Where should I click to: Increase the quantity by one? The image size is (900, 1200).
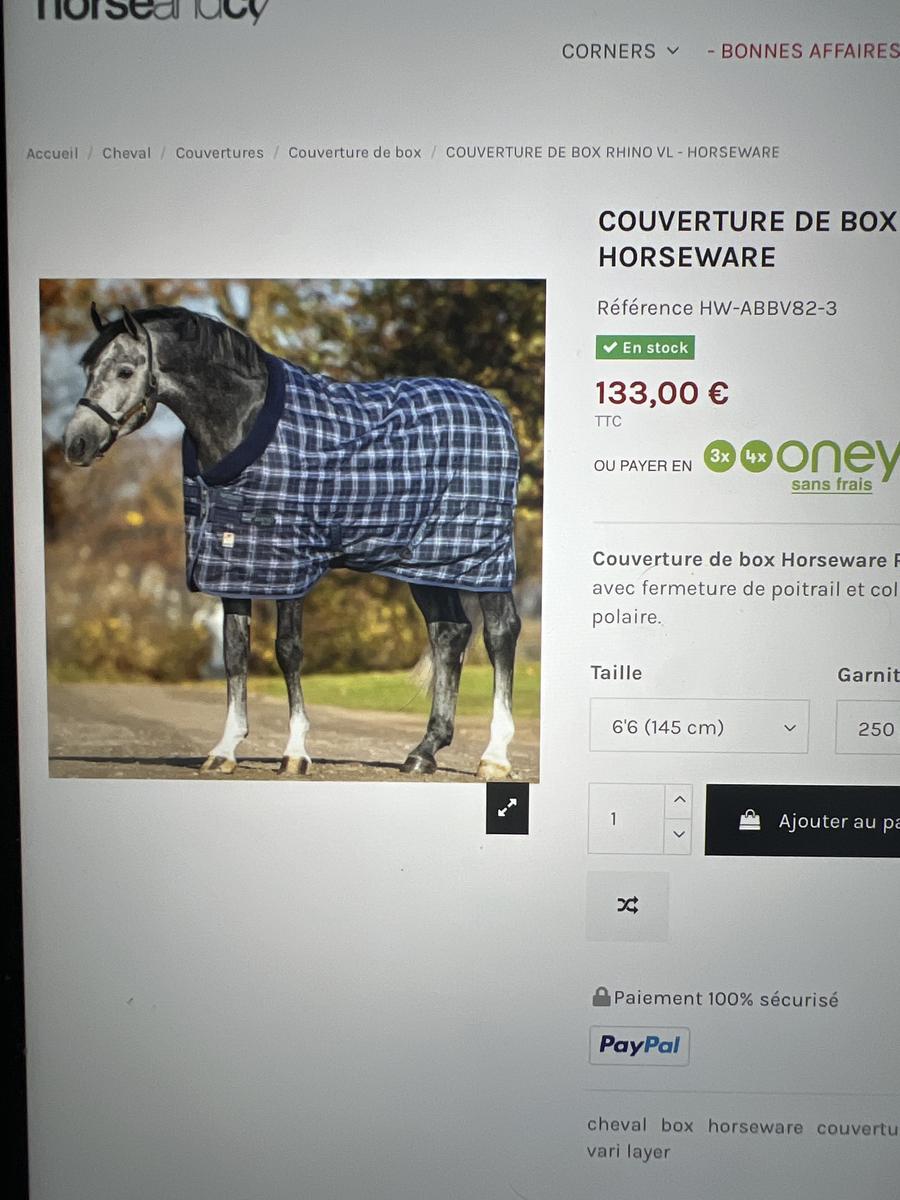(x=678, y=800)
